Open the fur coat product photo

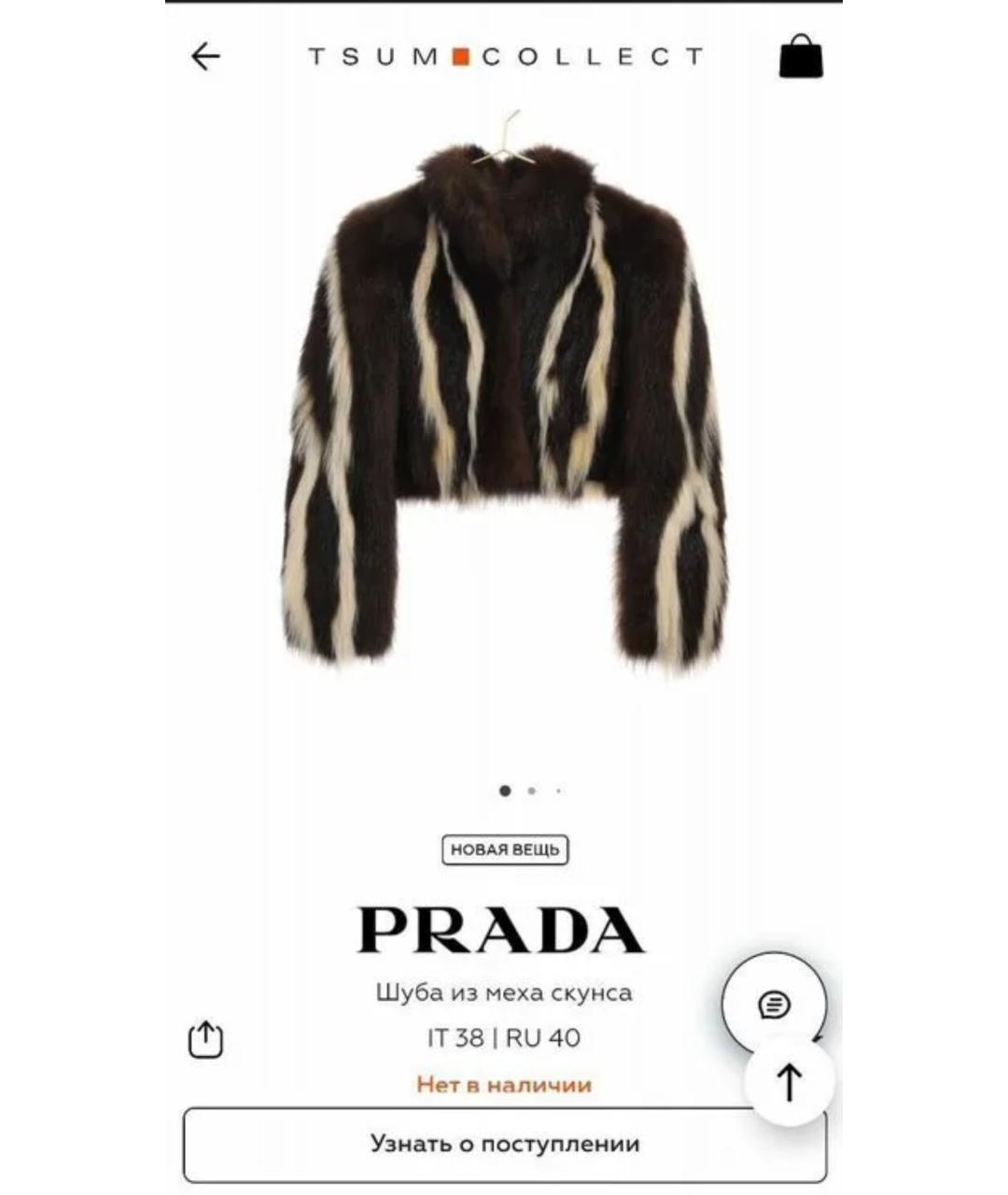click(x=504, y=401)
